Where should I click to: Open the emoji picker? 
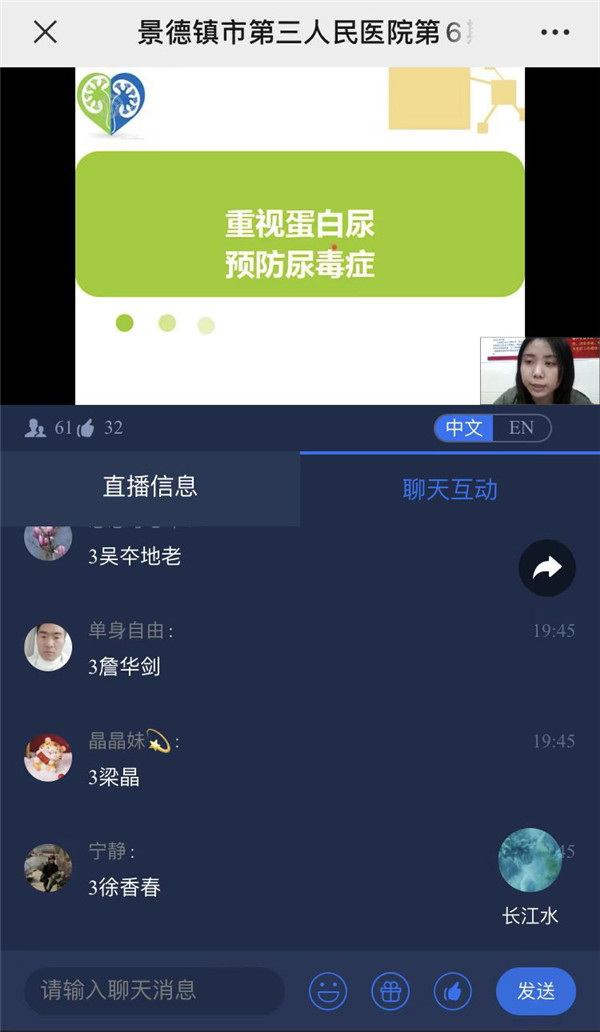(x=327, y=991)
